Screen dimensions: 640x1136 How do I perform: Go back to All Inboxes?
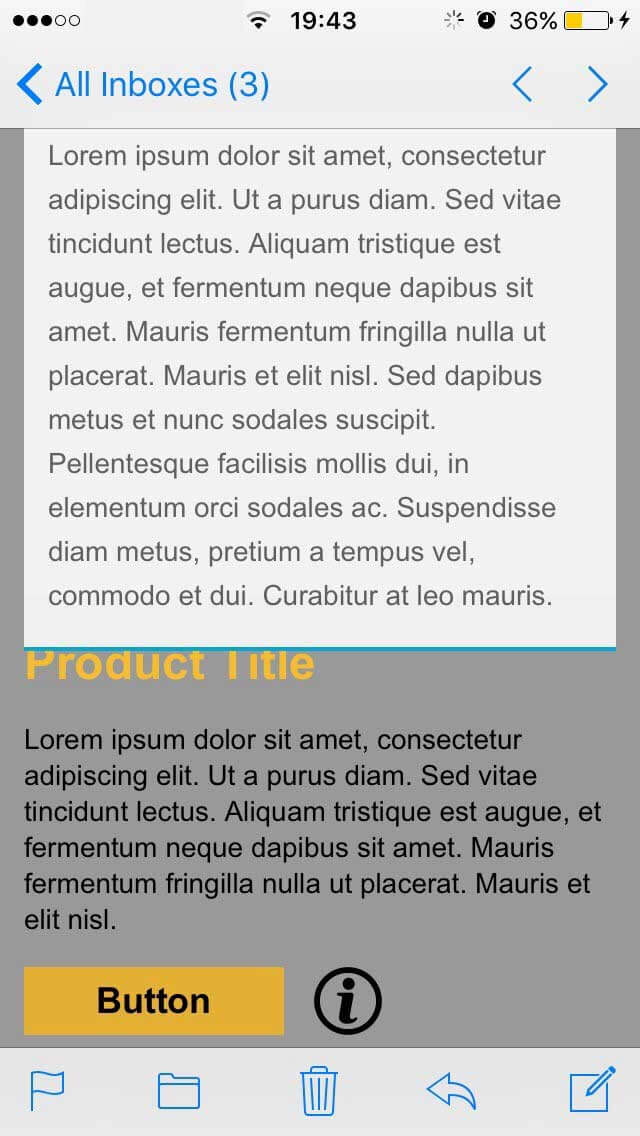coord(143,85)
